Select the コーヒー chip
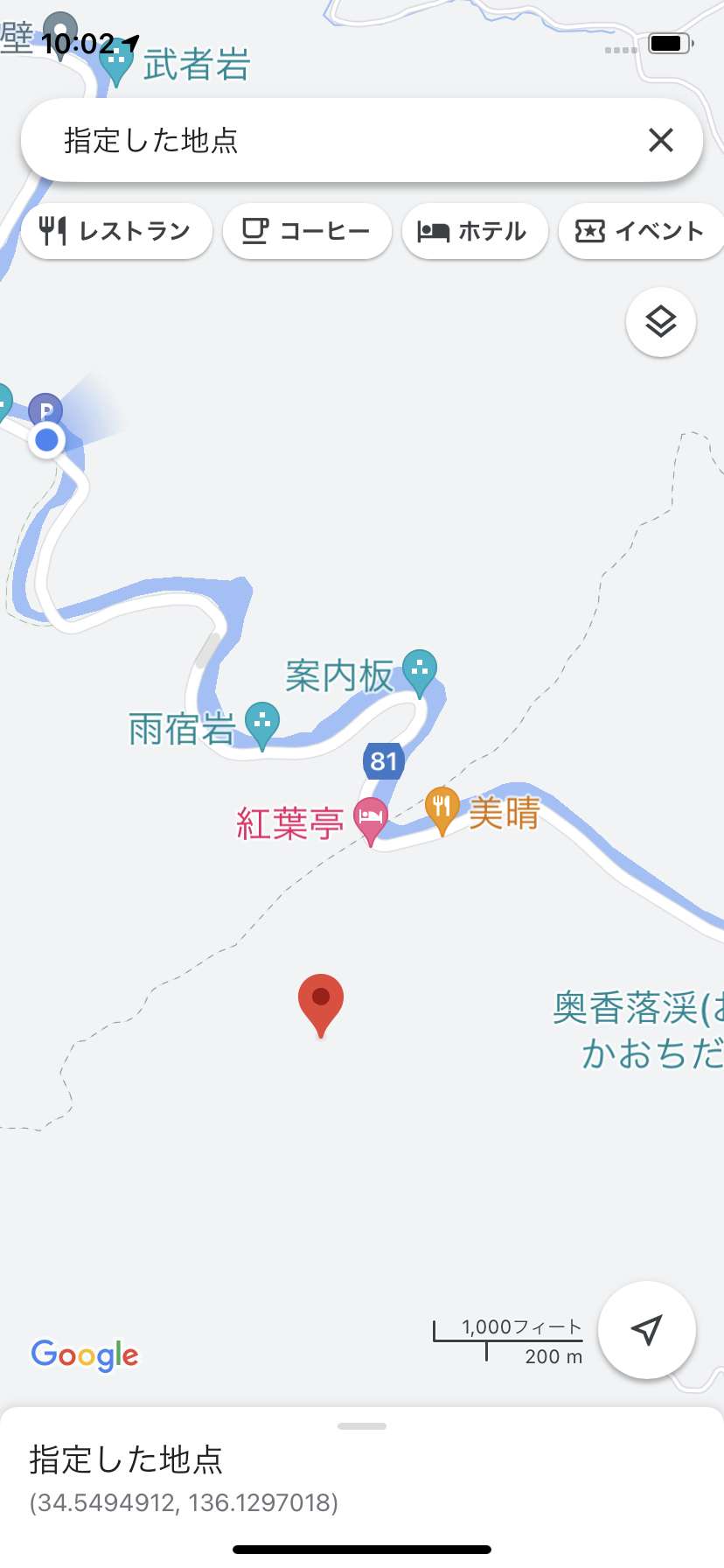The height and width of the screenshot is (1568, 724). (x=307, y=231)
